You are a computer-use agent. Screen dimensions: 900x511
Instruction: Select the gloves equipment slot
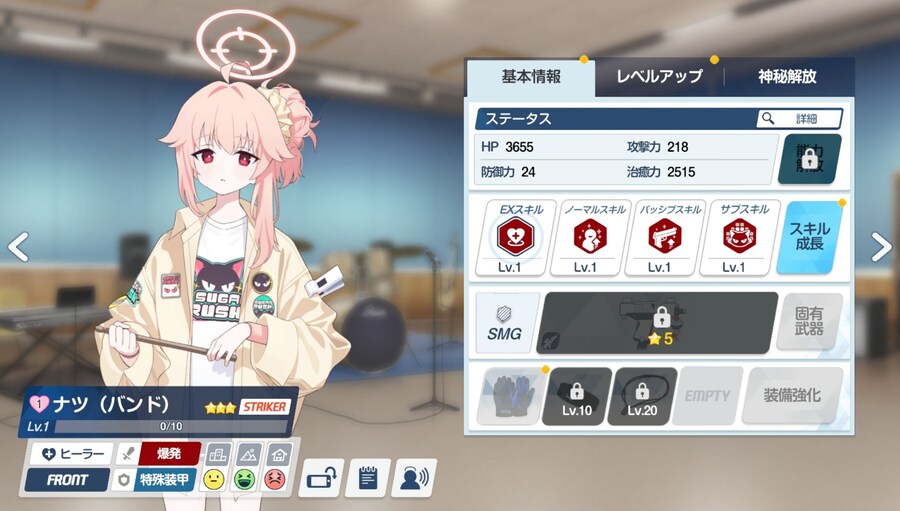(x=505, y=396)
